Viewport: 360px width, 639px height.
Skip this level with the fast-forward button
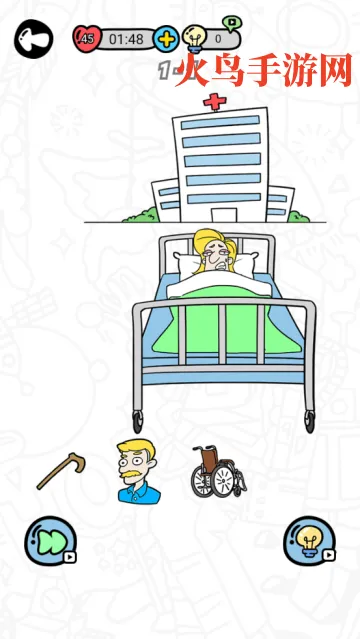[x=51, y=541]
